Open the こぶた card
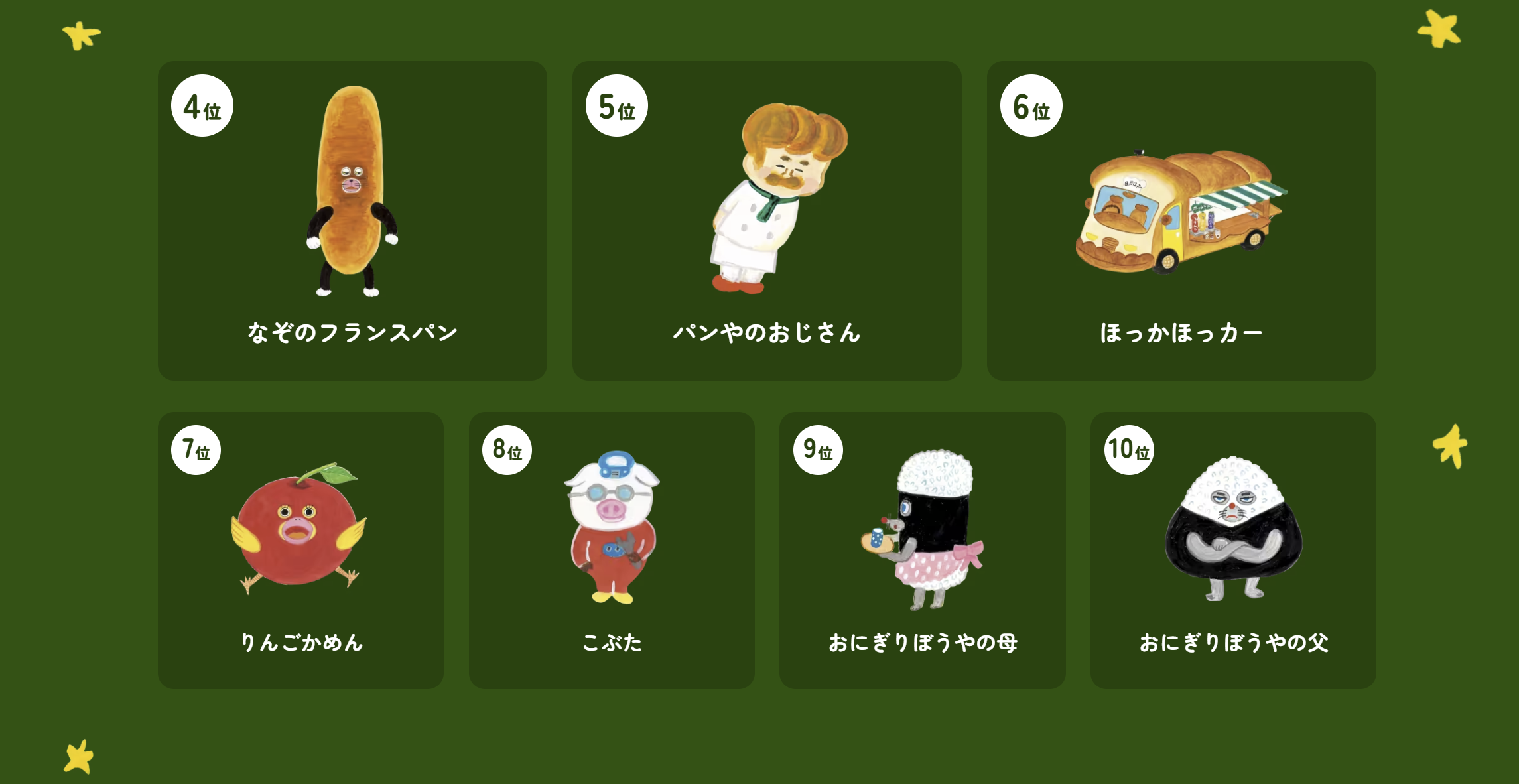The image size is (1519, 784). click(x=612, y=550)
